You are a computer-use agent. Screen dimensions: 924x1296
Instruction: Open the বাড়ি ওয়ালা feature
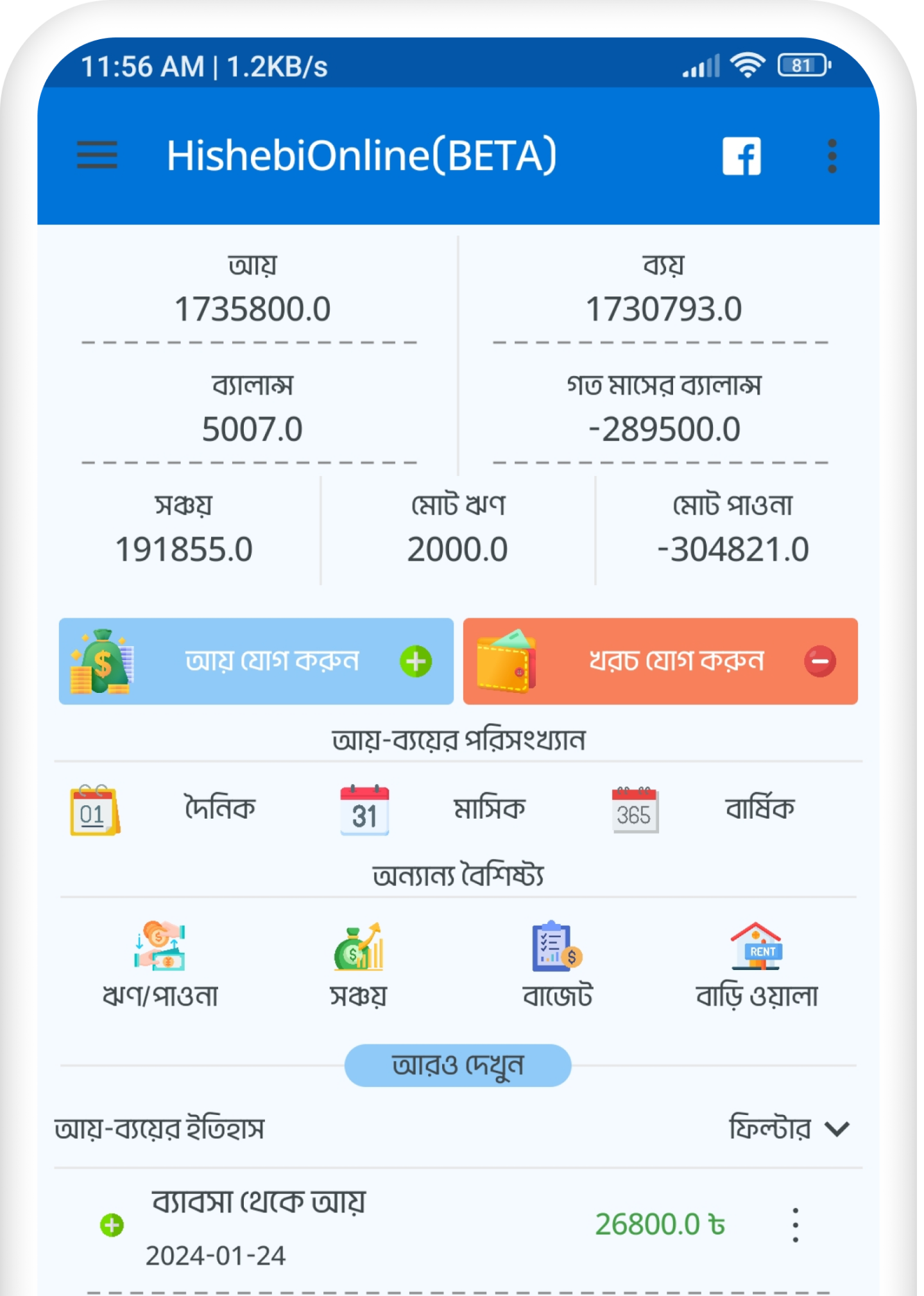[757, 964]
